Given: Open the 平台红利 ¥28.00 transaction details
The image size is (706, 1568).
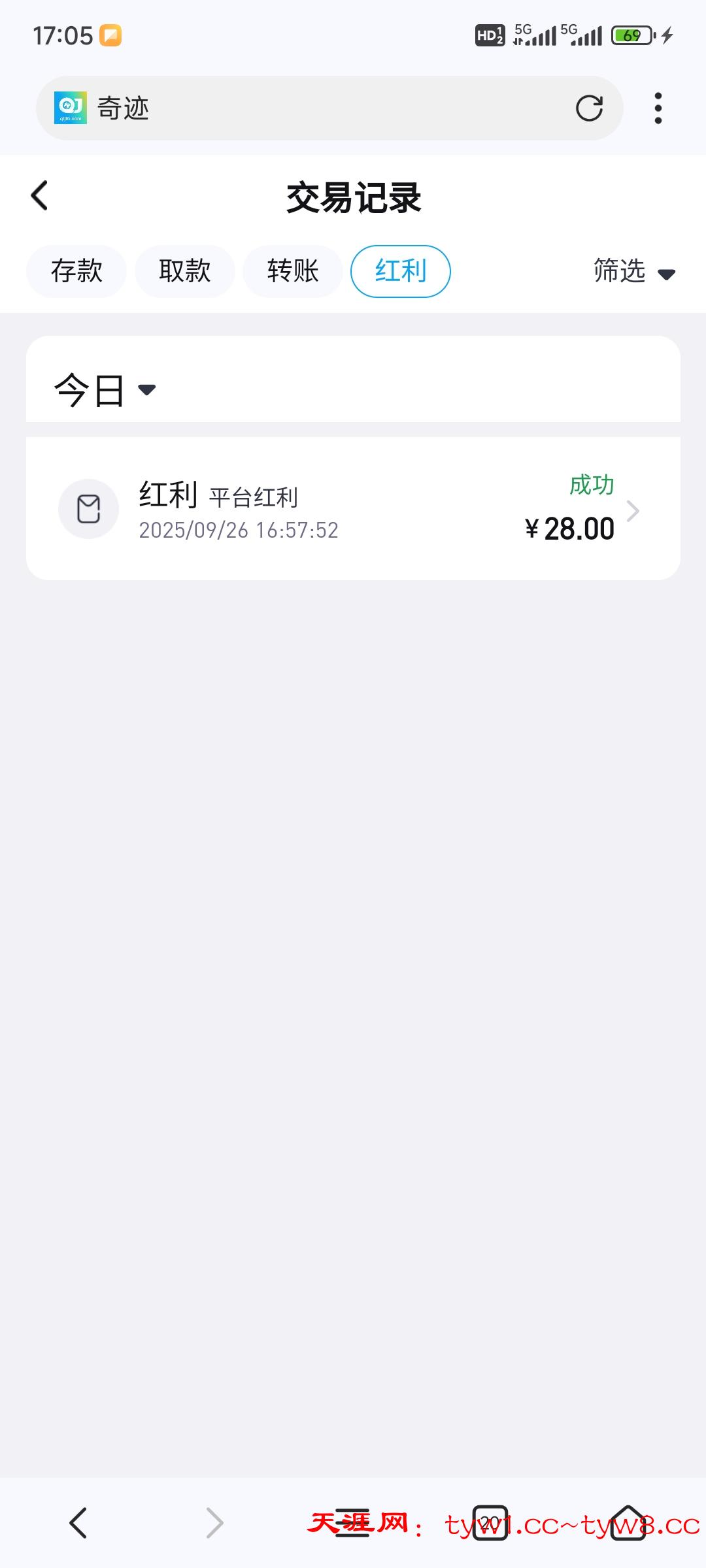Looking at the screenshot, I should (x=353, y=509).
